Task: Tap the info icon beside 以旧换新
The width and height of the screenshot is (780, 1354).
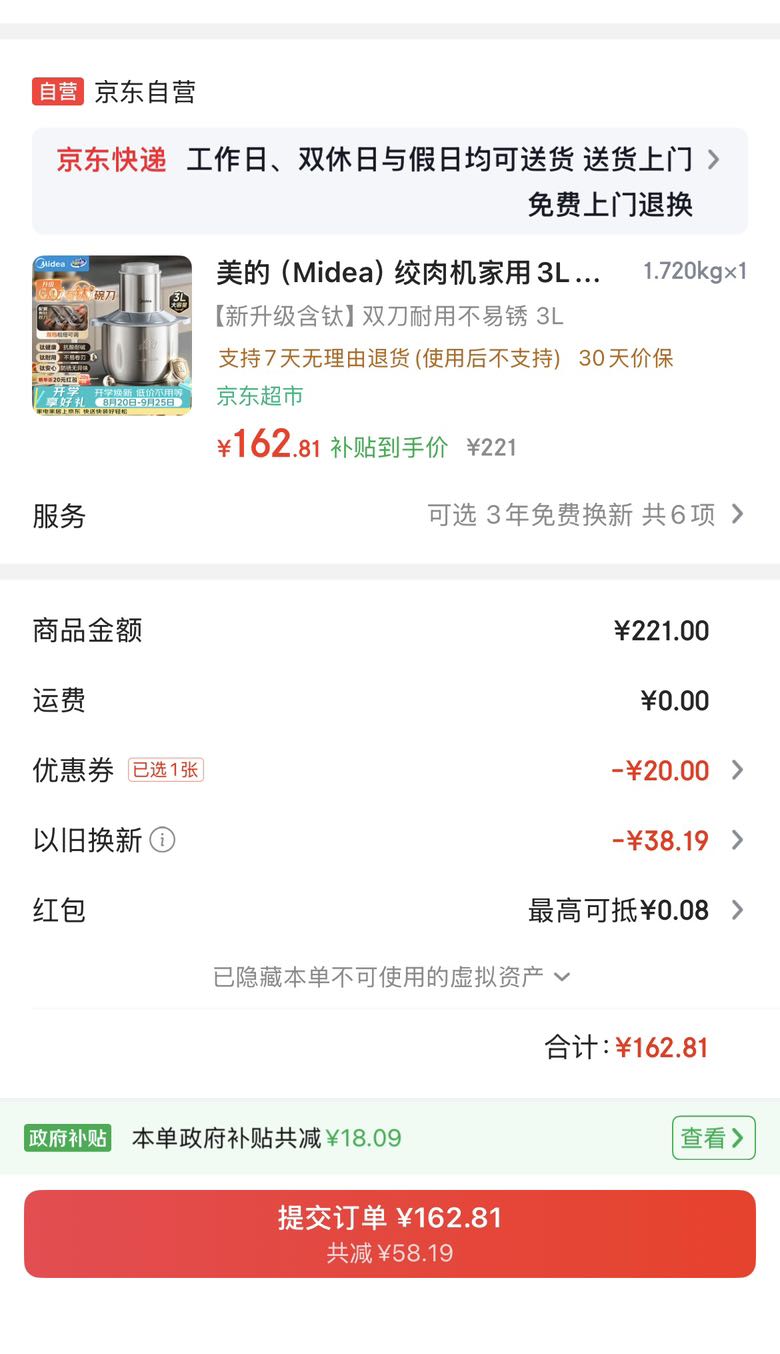Action: pyautogui.click(x=162, y=840)
